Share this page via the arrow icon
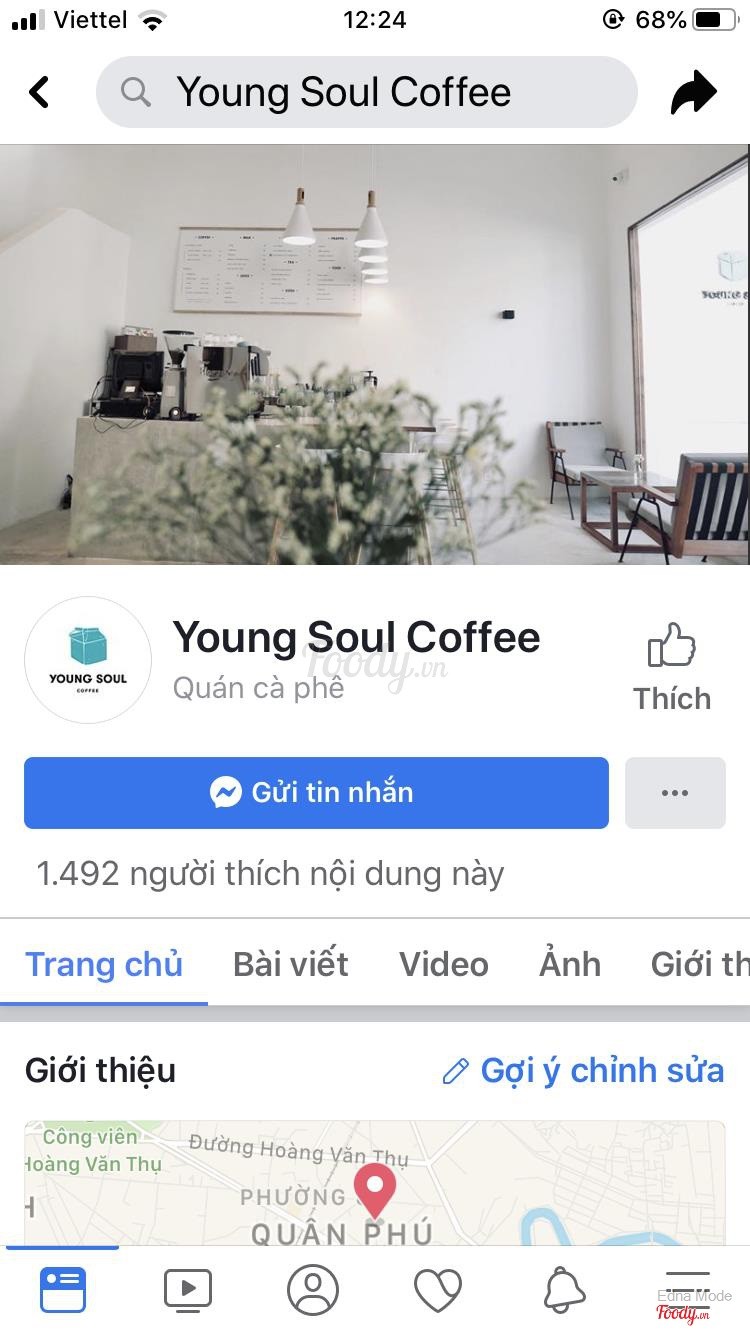750x1334 pixels. point(693,92)
